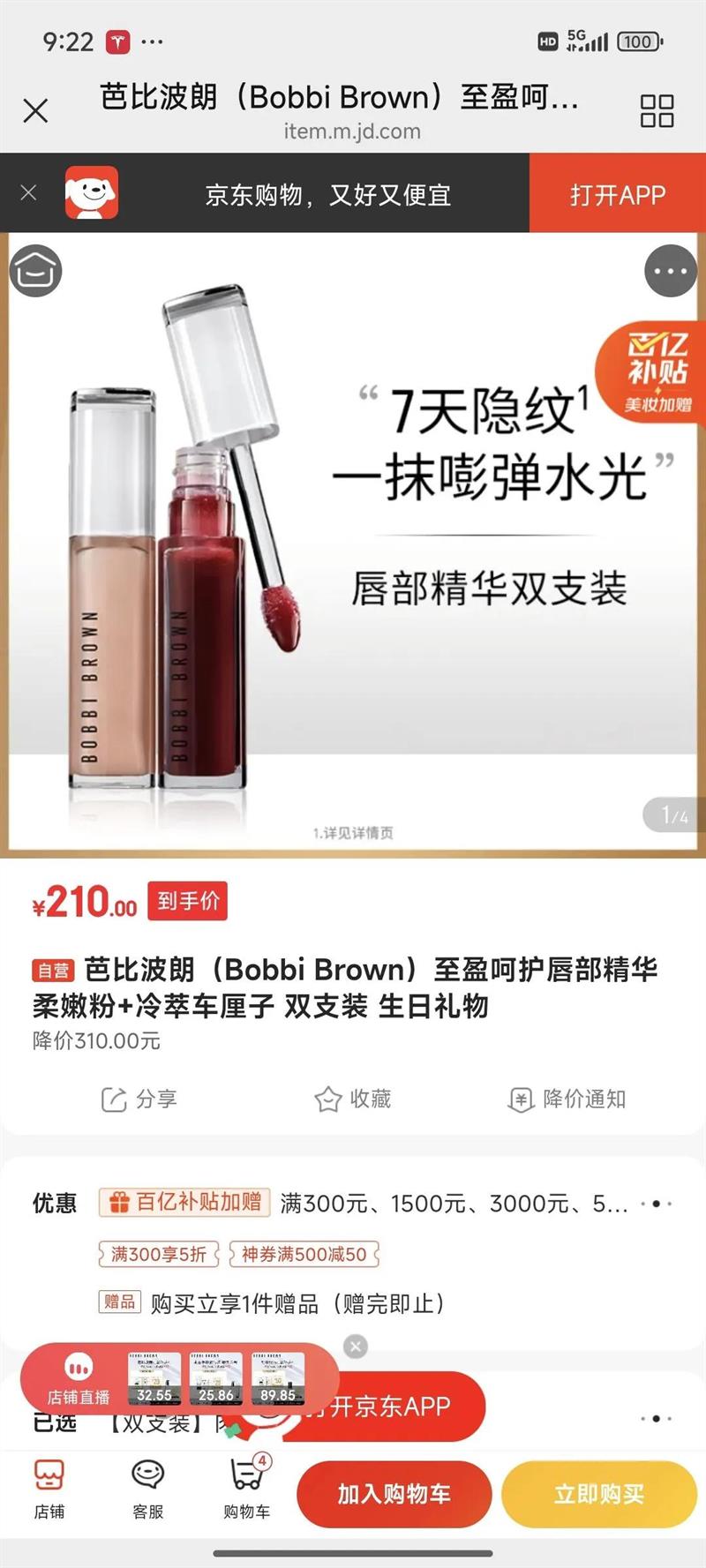Open the JD app via 打开APP
Viewport: 706px width, 1568px height.
615,193
